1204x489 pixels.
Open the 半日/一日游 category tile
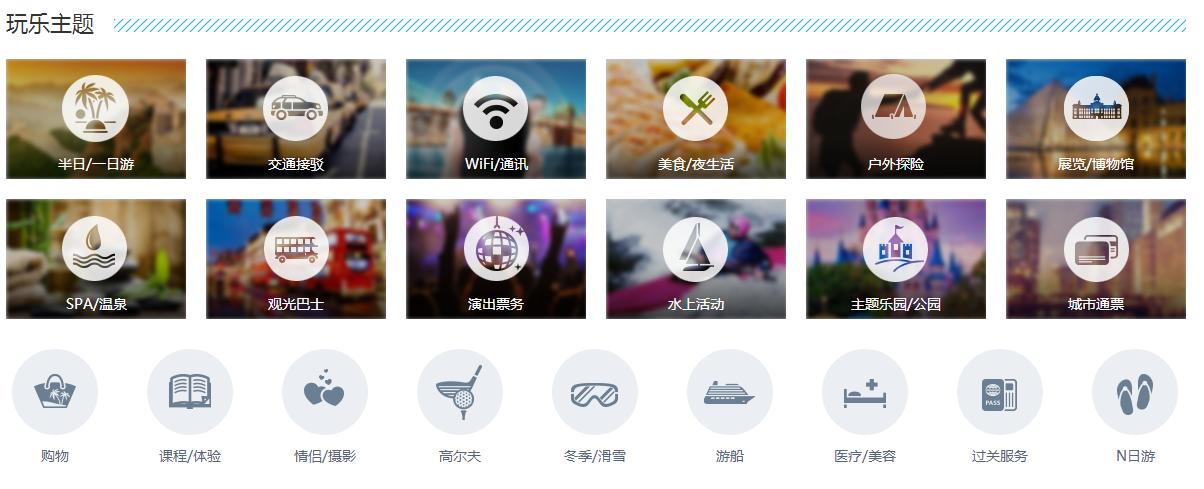click(96, 119)
